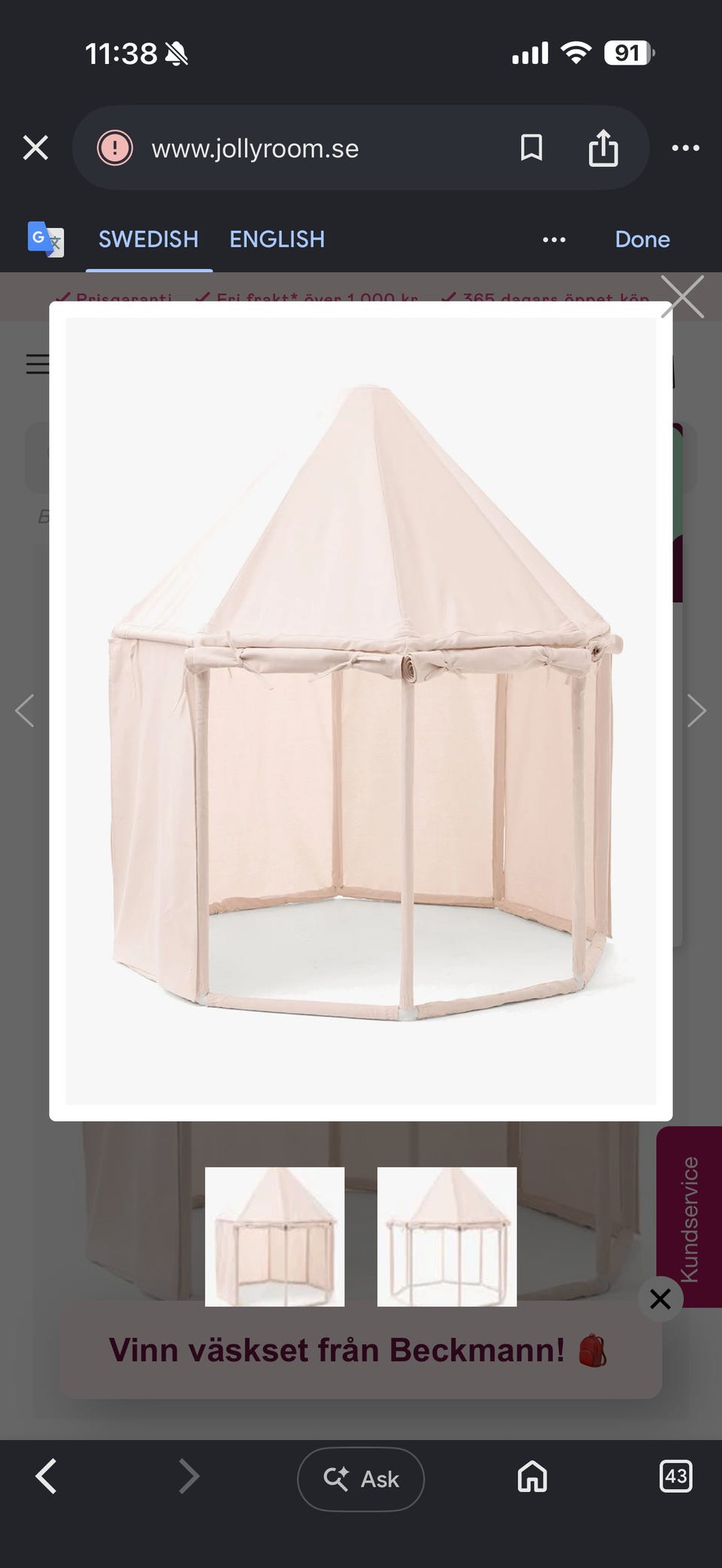Open the browser overflow menu
722x1568 pixels.
(x=685, y=148)
